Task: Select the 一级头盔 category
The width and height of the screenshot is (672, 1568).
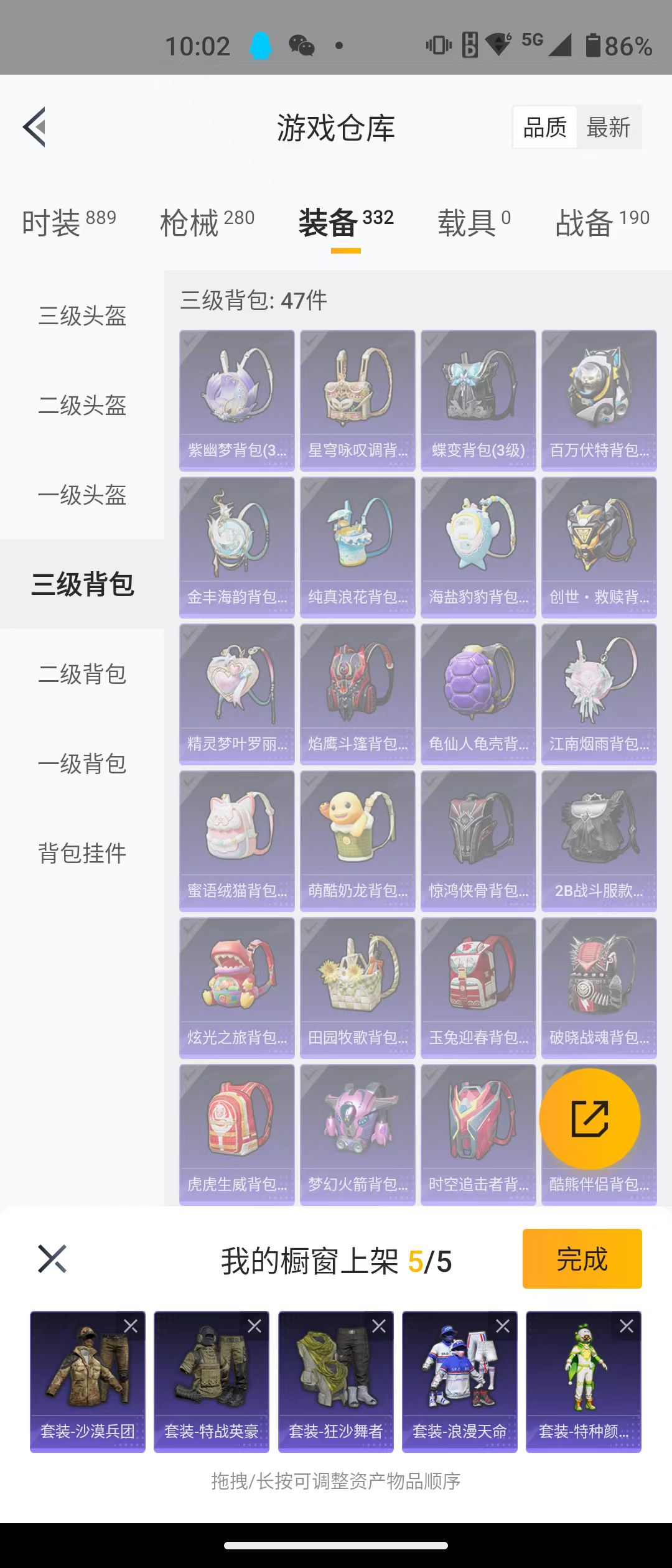Action: [82, 495]
